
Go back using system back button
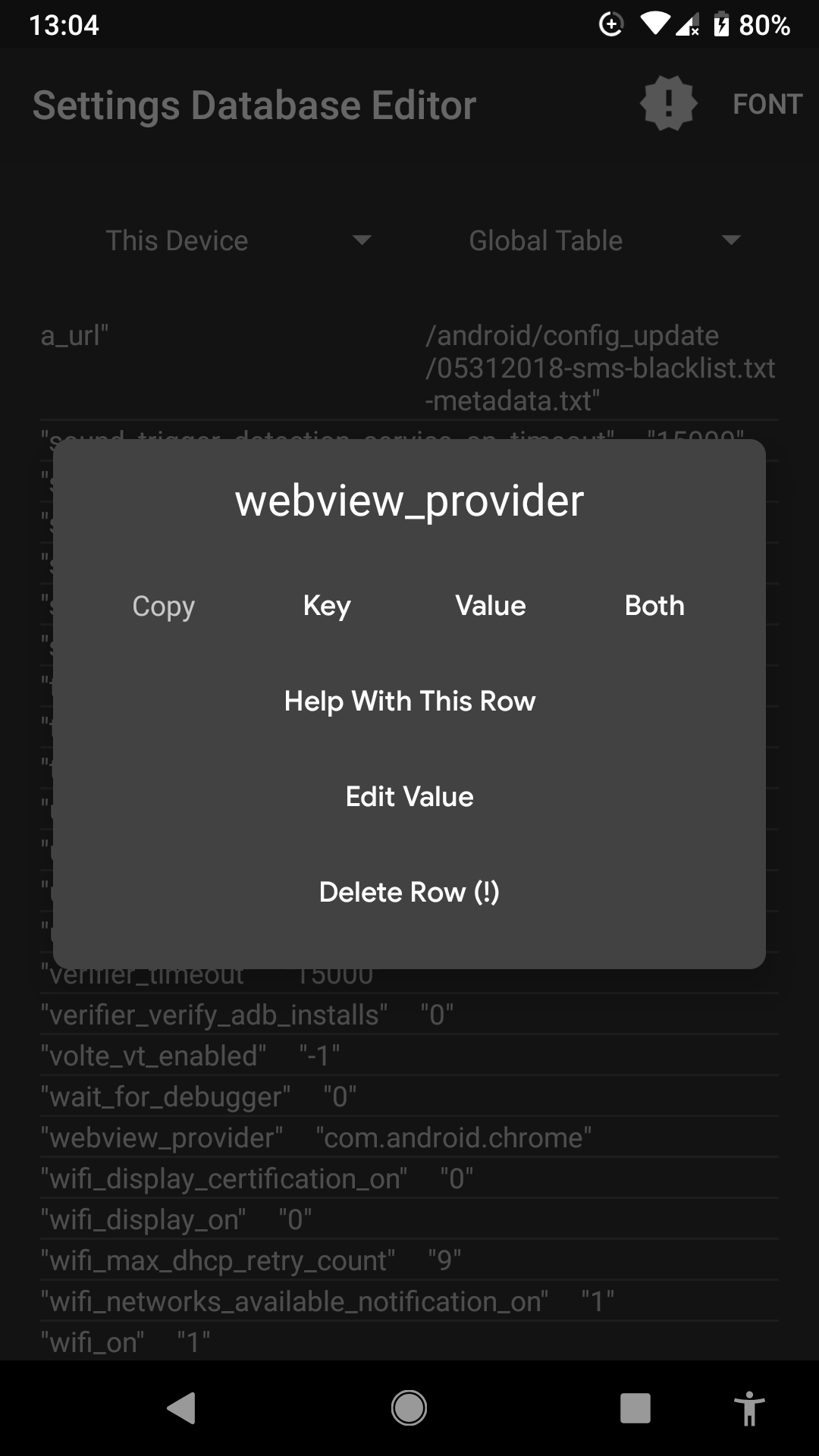click(182, 1408)
